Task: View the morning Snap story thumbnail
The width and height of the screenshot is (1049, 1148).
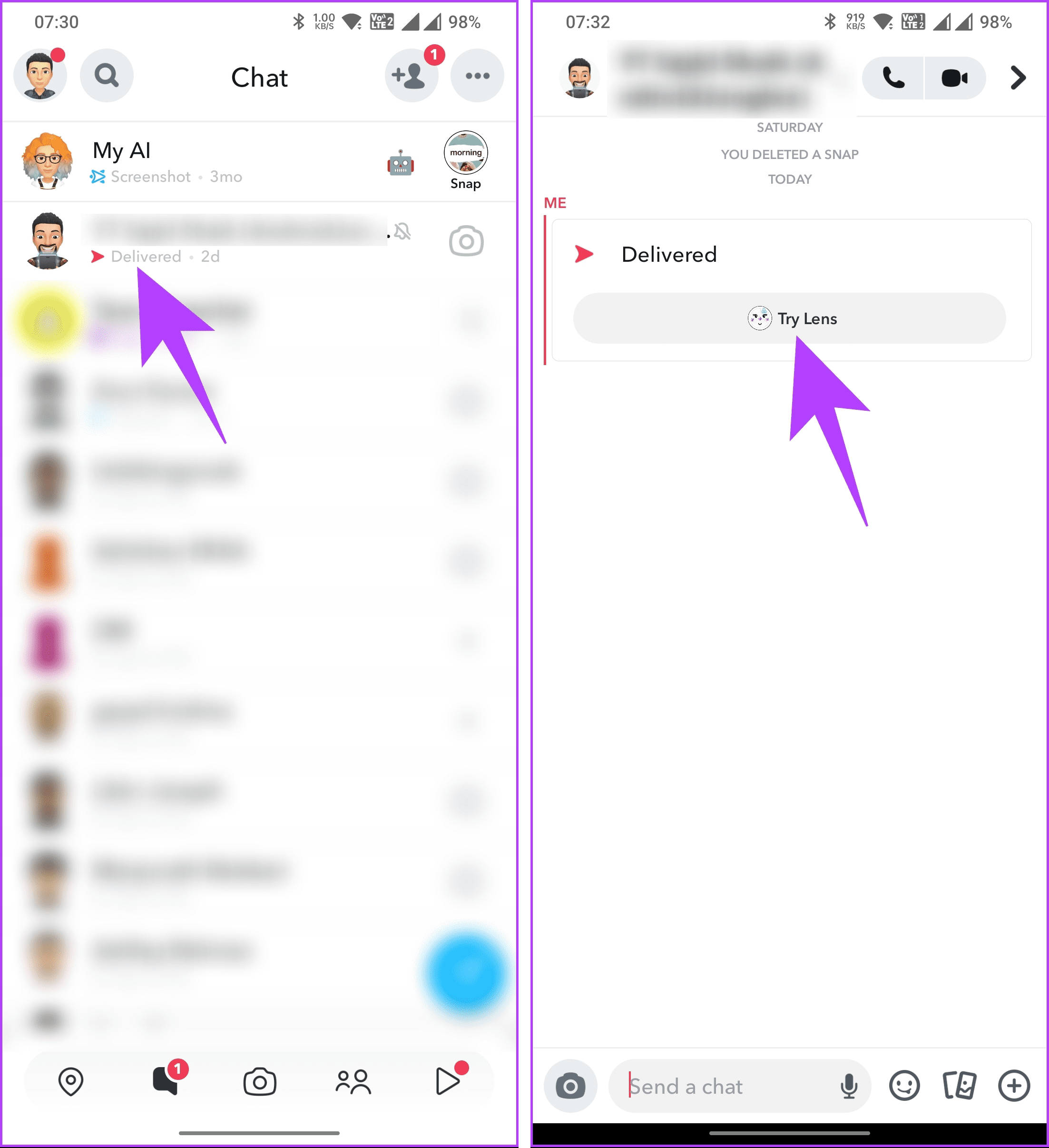Action: [x=466, y=153]
